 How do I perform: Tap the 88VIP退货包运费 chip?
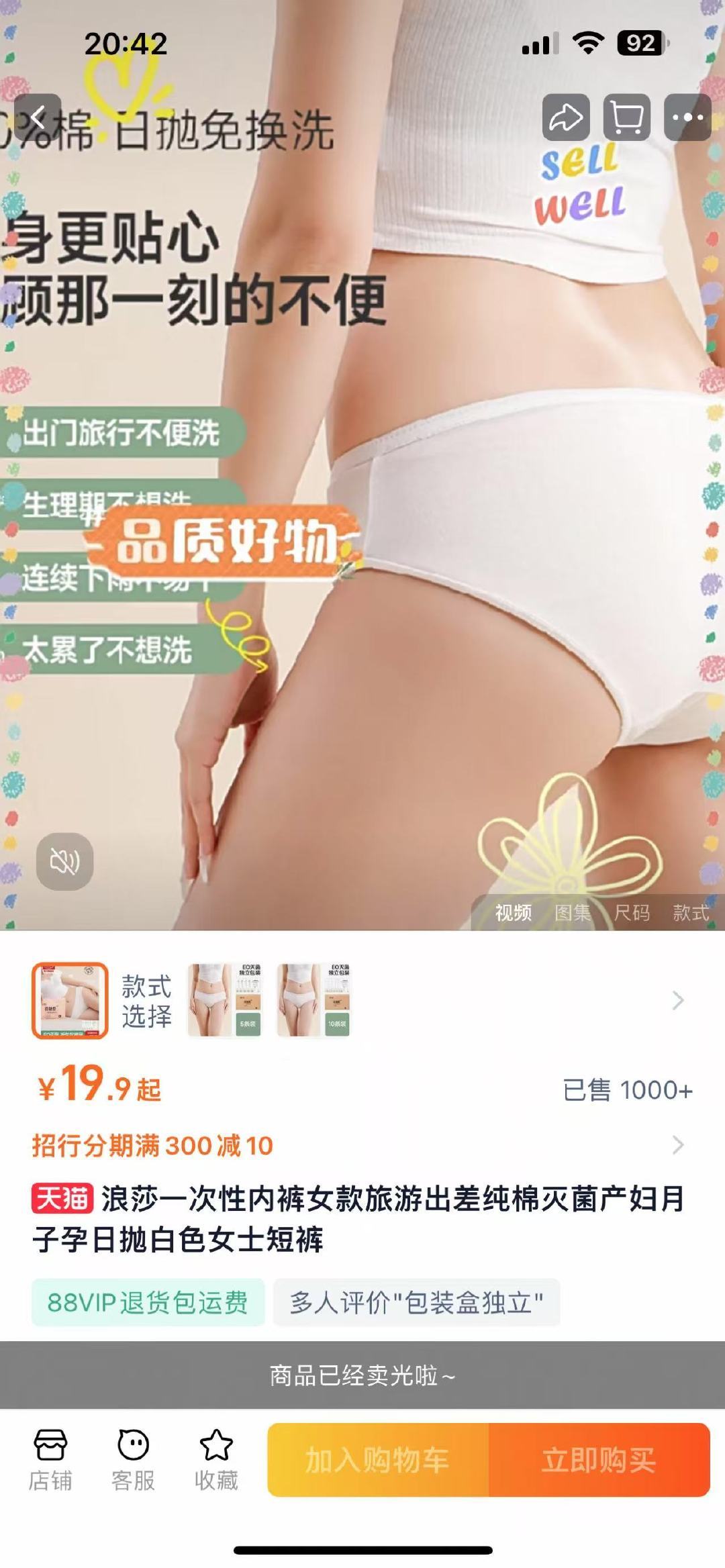(x=148, y=1302)
